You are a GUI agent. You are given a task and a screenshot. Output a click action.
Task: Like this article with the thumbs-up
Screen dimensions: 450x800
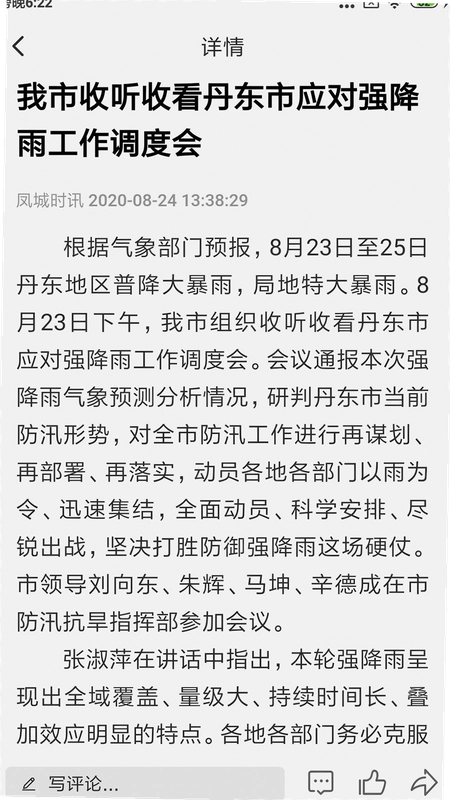(372, 782)
